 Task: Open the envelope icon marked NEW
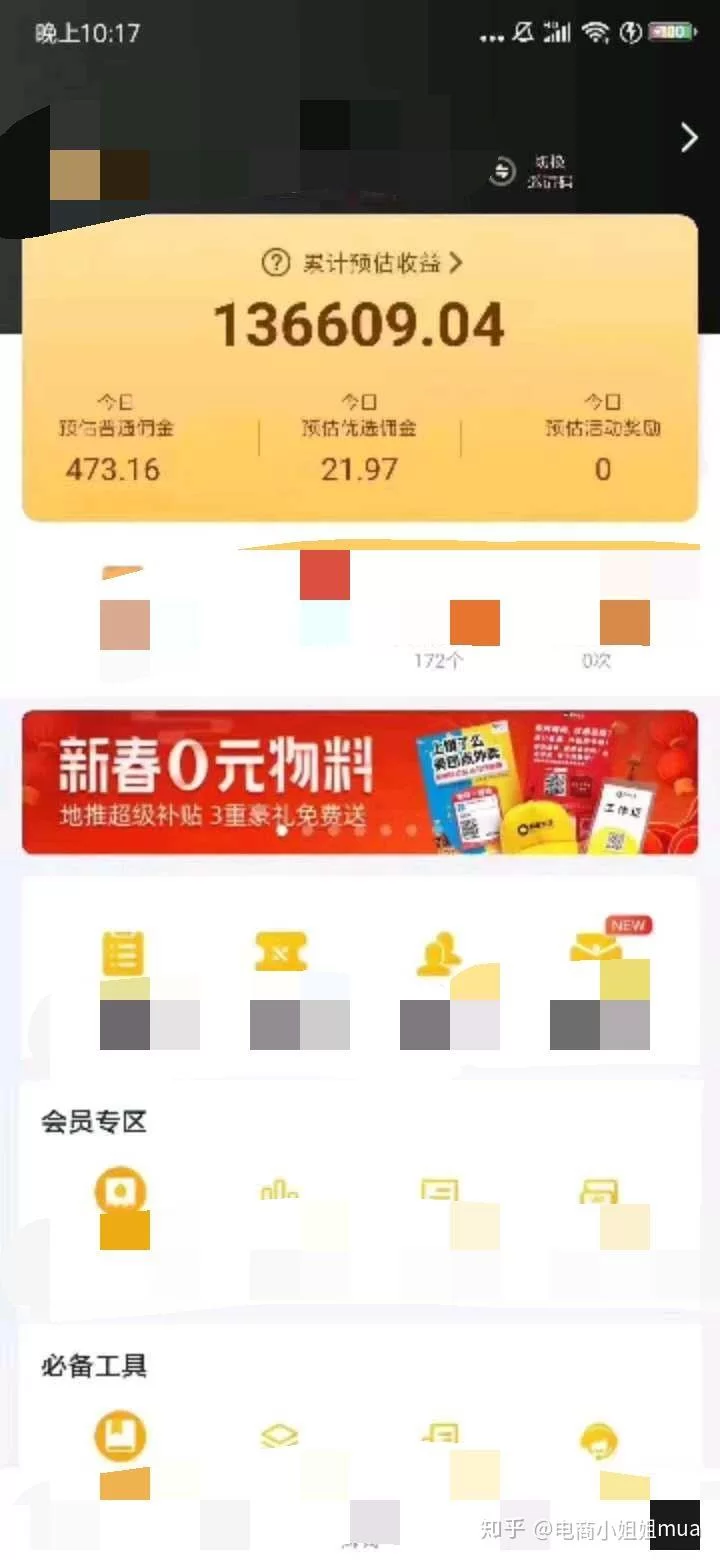click(x=596, y=948)
